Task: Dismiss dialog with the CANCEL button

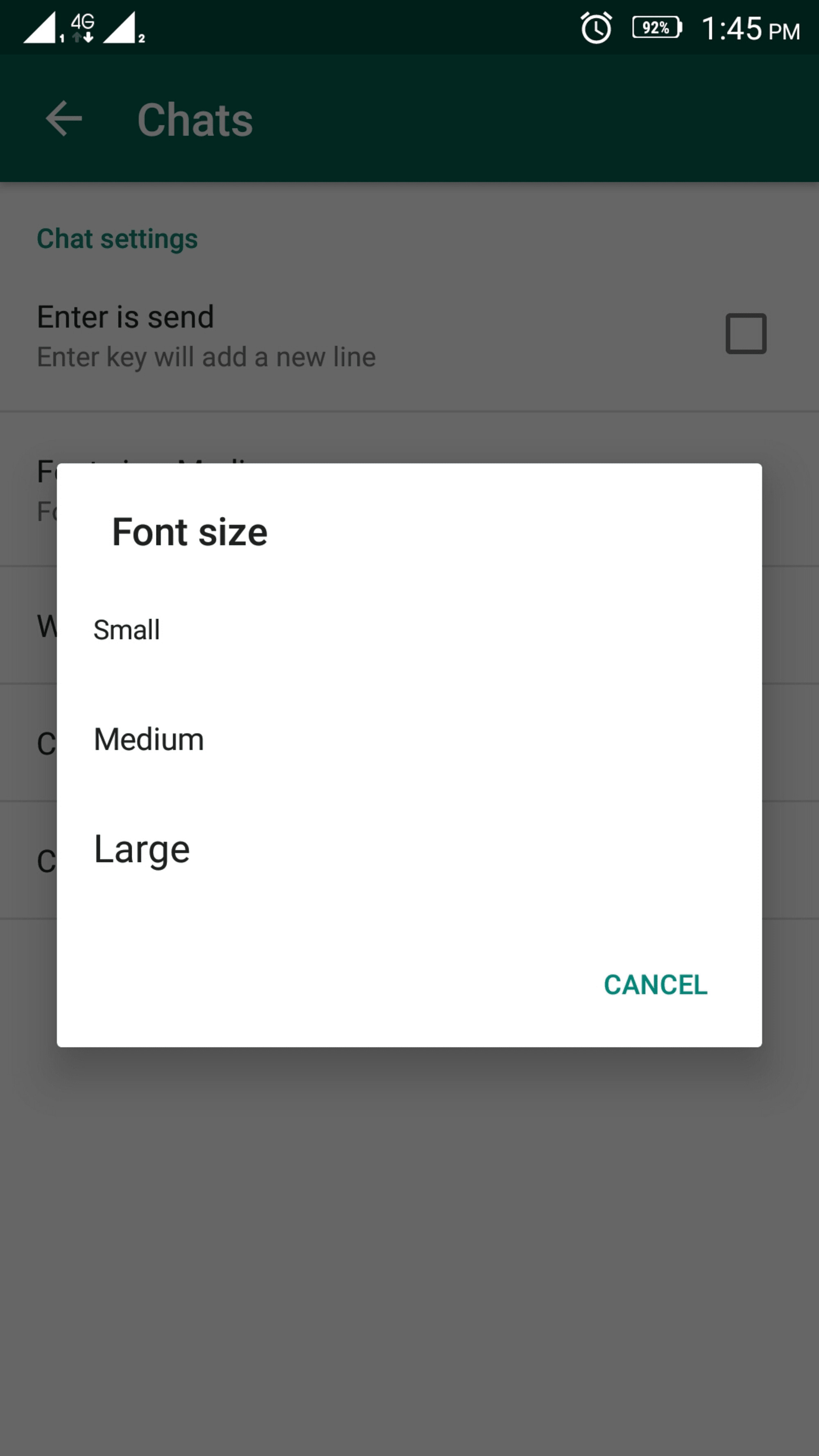Action: tap(656, 985)
